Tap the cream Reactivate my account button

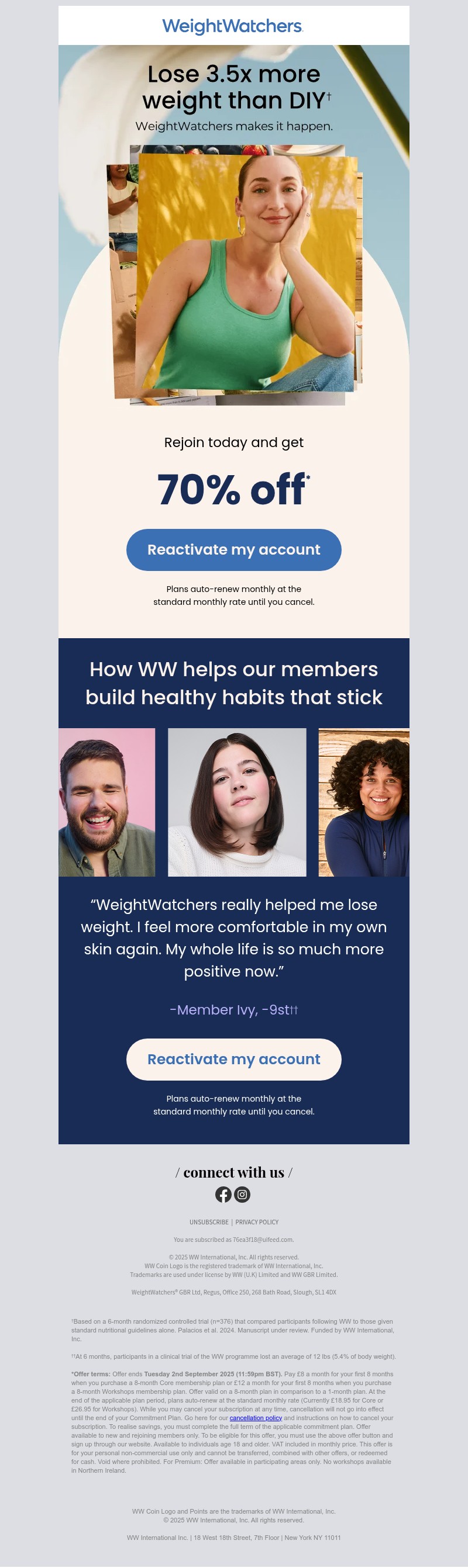click(x=233, y=1059)
